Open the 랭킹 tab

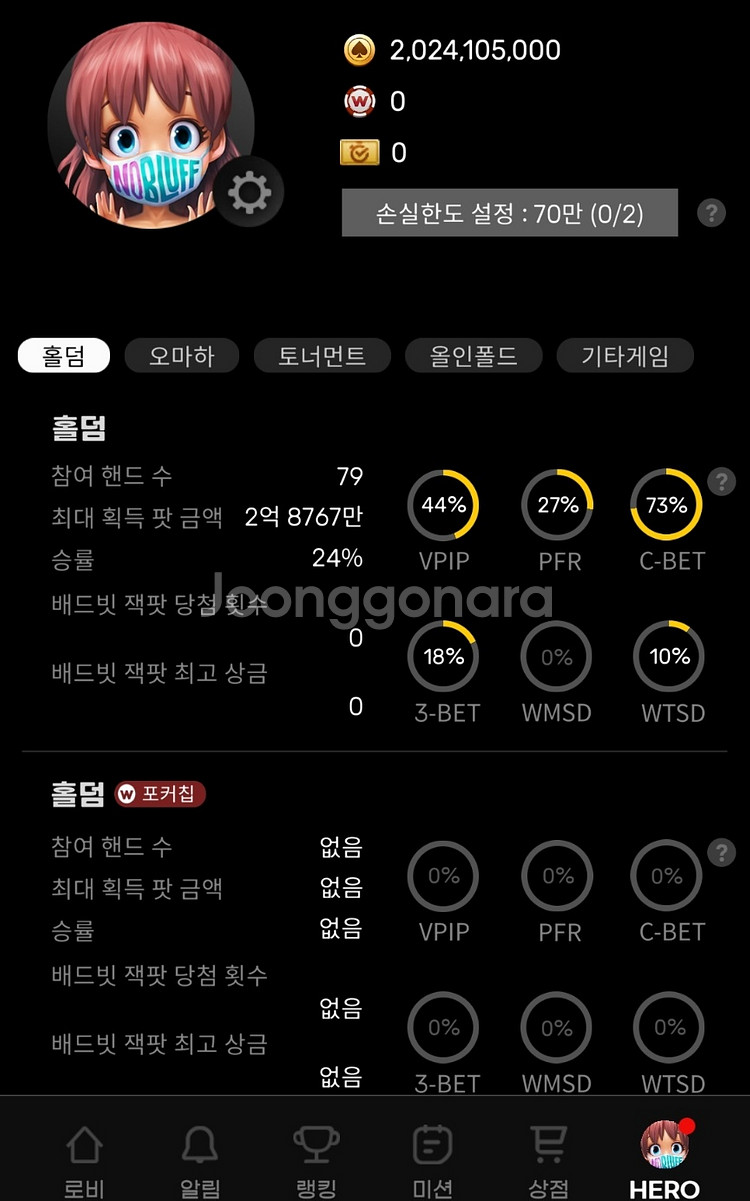coord(316,1160)
